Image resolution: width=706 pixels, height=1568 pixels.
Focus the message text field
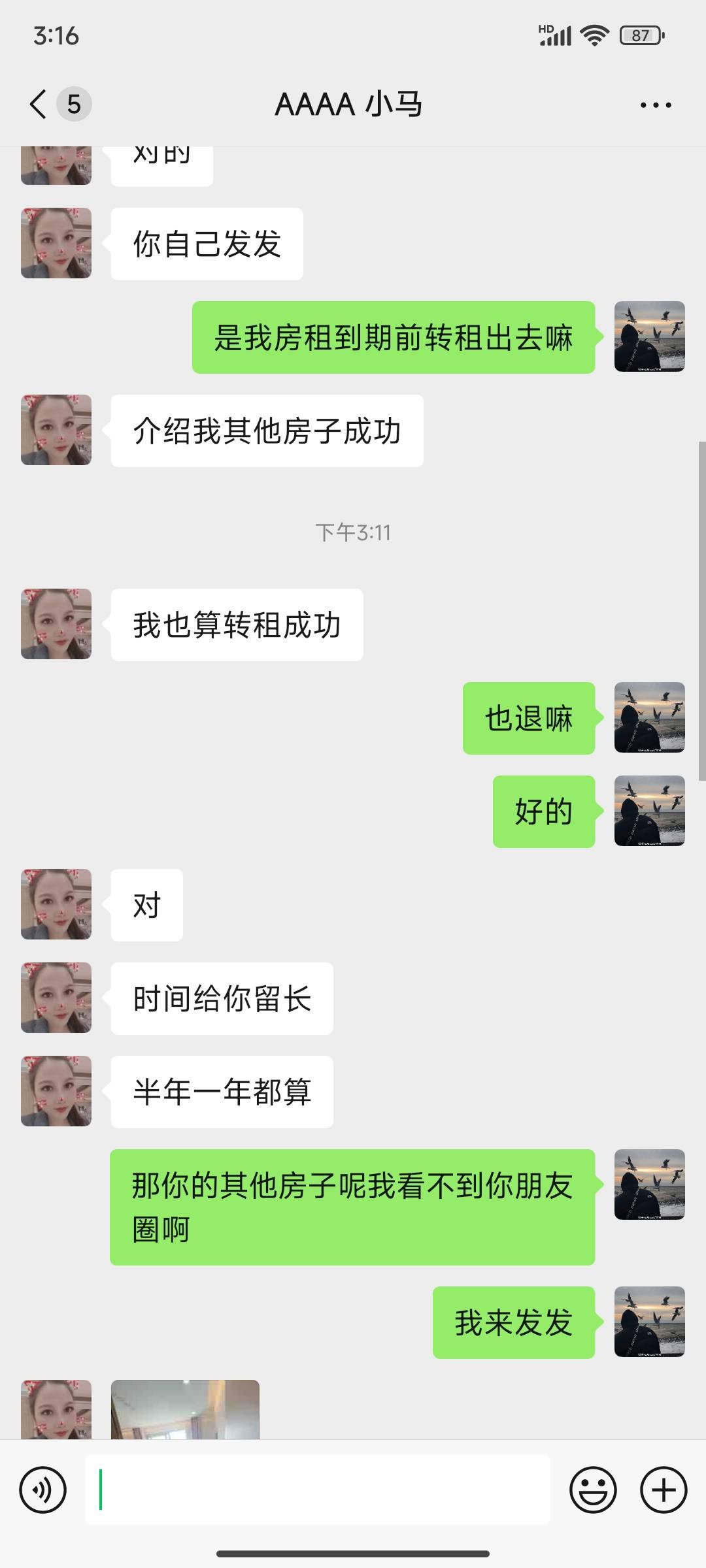point(318,1490)
